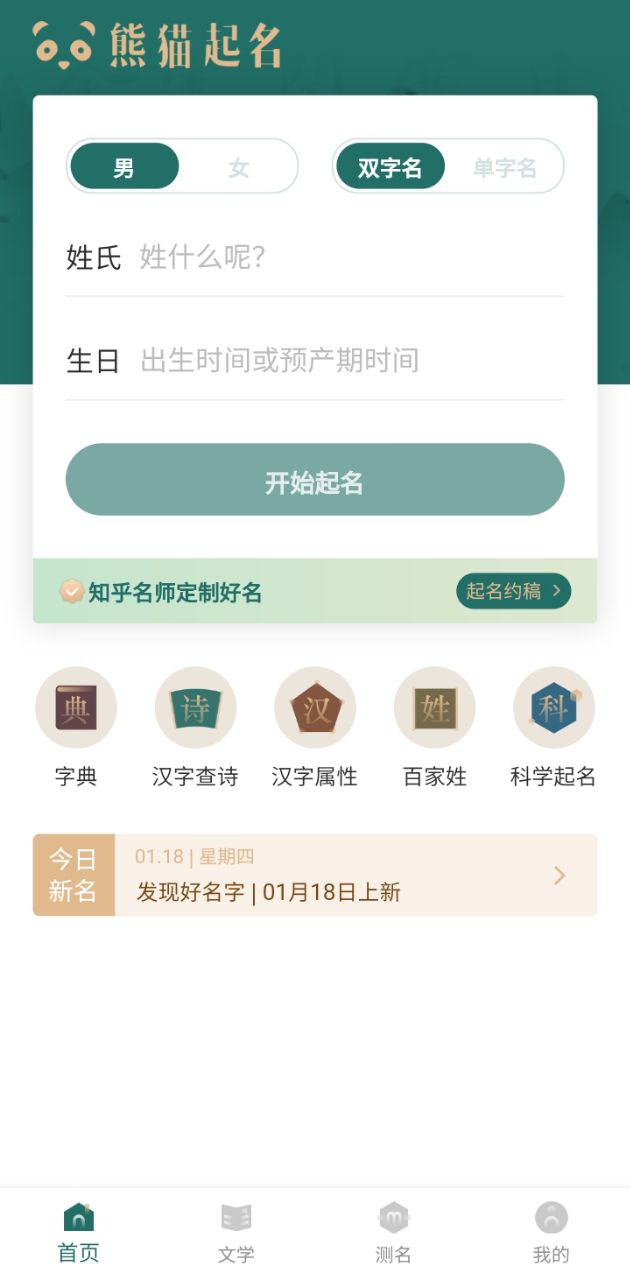Open 汉字属性 feature
The width and height of the screenshot is (630, 1280).
pos(315,727)
